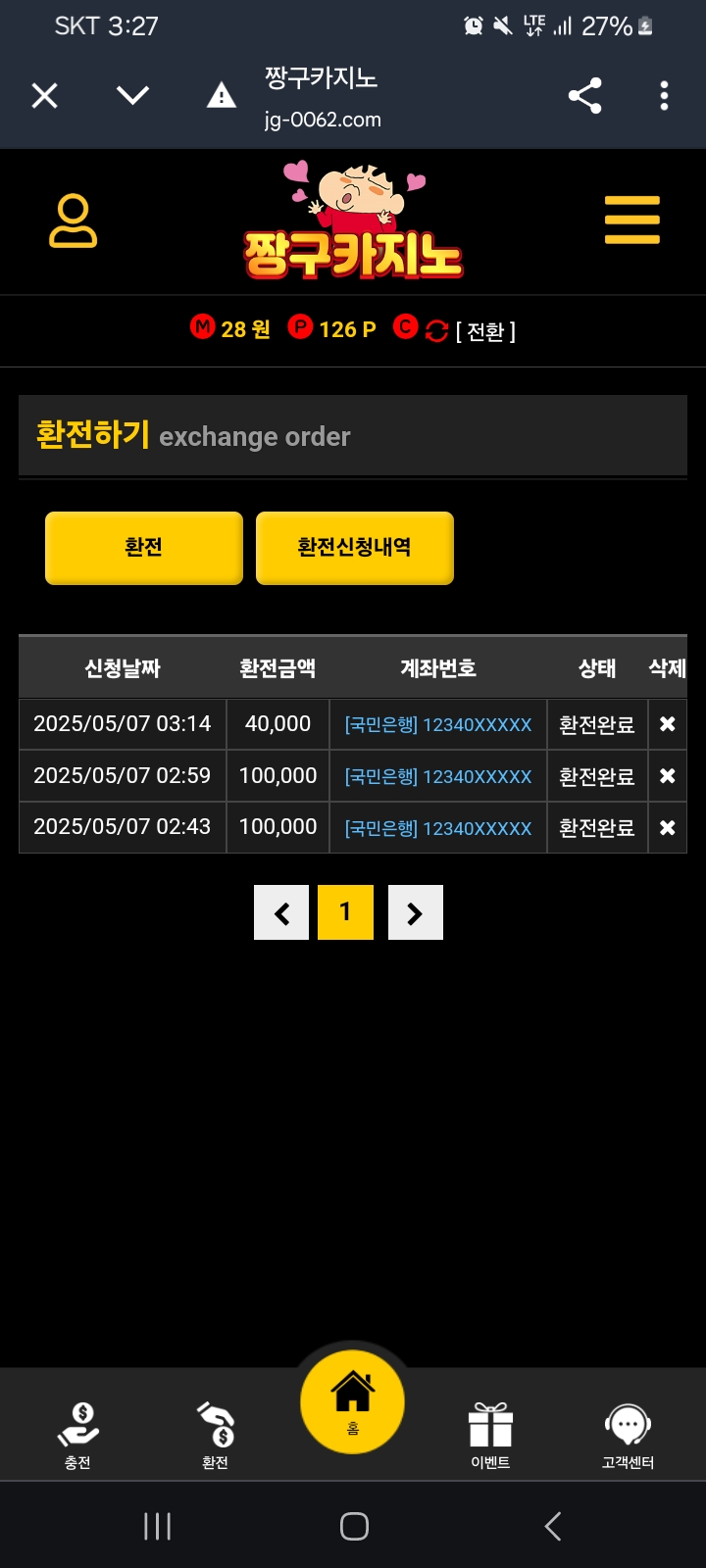Go to the next results page
Image resolution: width=706 pixels, height=1568 pixels.
(415, 912)
